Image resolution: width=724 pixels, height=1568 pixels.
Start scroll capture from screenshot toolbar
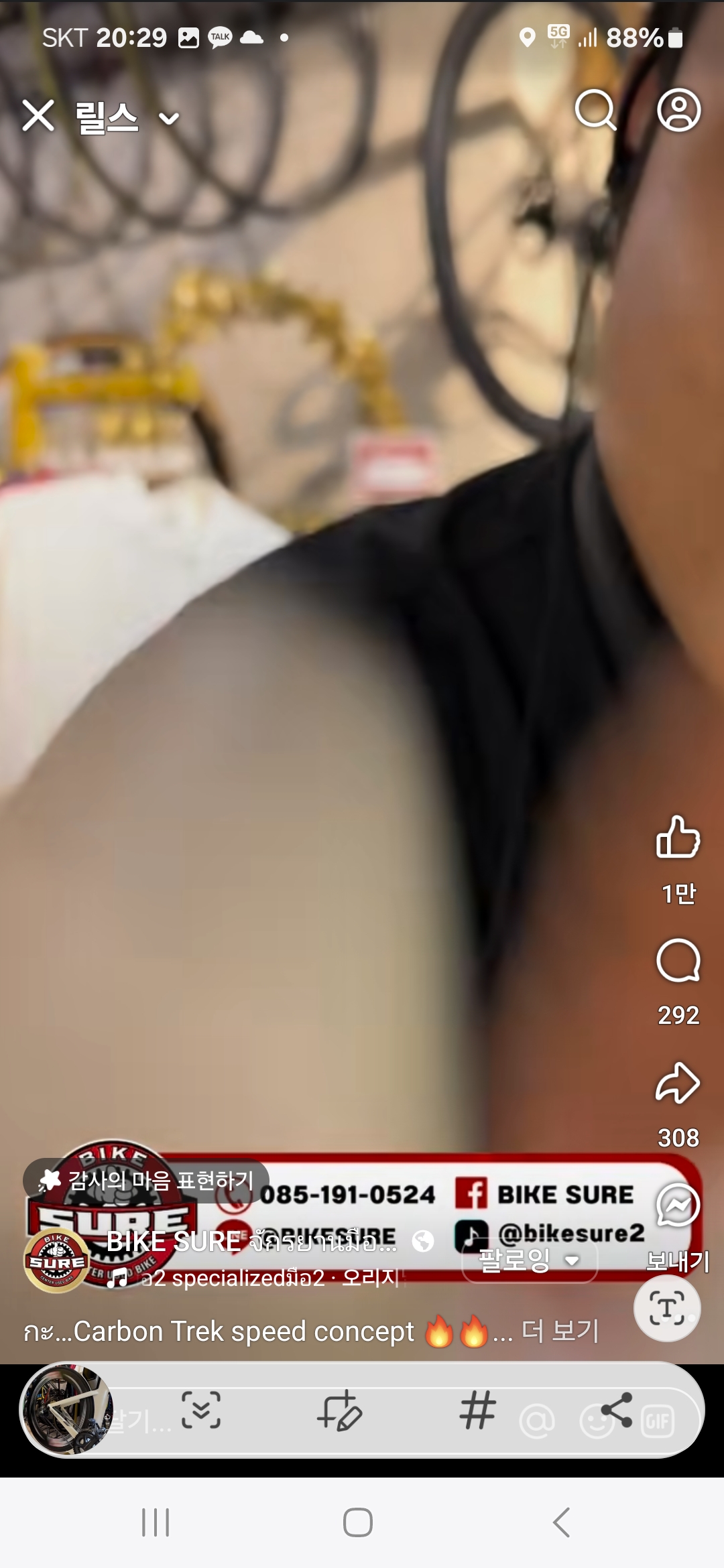coord(201,1410)
